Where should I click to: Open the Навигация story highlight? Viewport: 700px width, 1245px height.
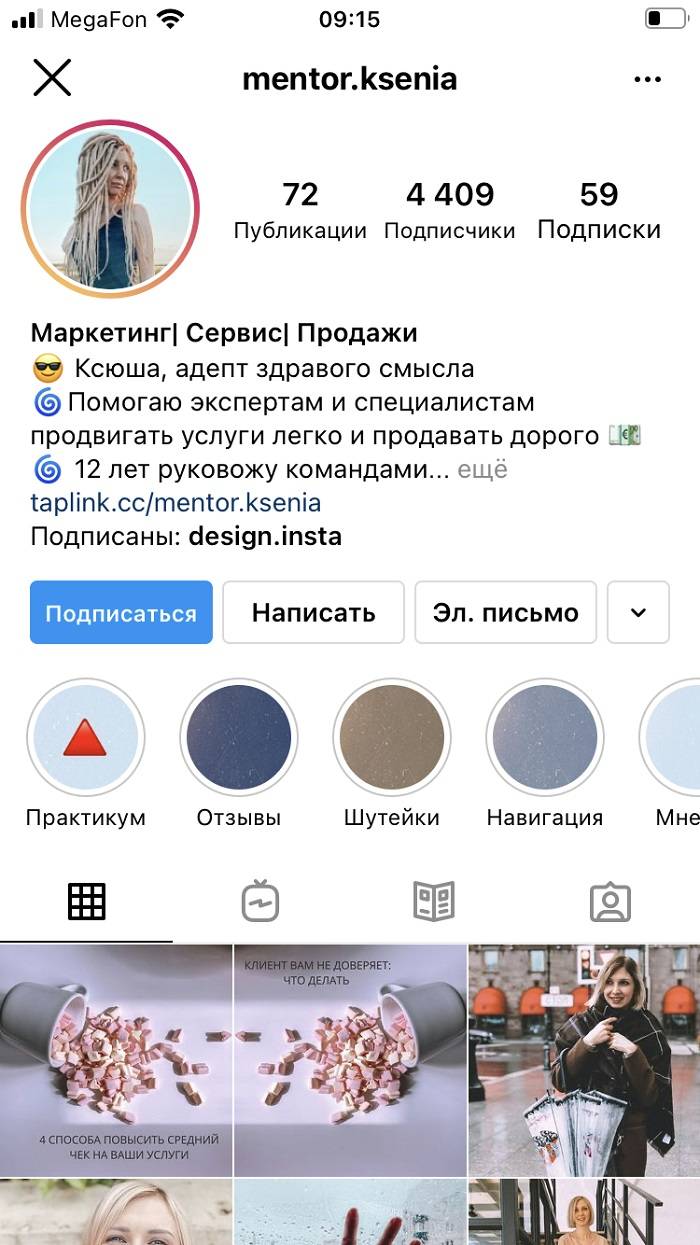(x=544, y=738)
